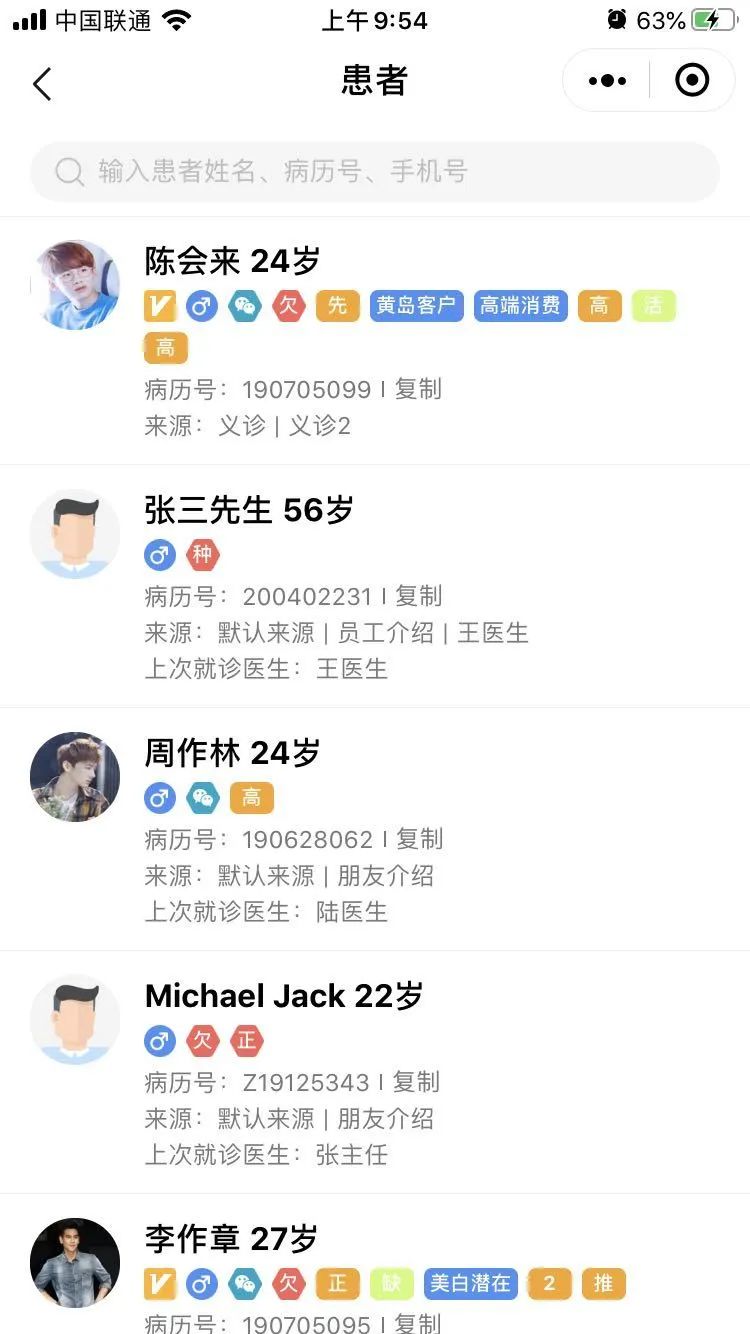The height and width of the screenshot is (1334, 750).
Task: Close the mini program with the circle button
Action: 692,81
